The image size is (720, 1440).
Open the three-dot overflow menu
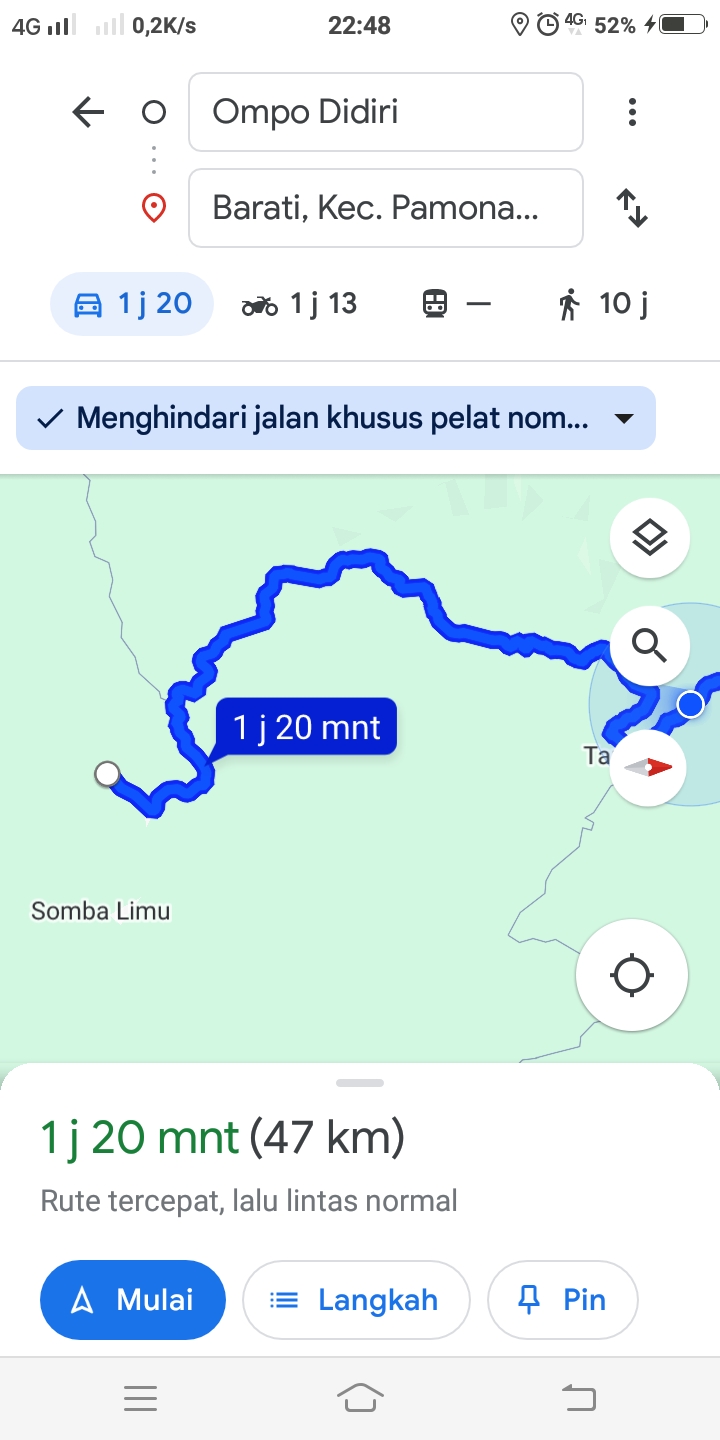click(632, 112)
